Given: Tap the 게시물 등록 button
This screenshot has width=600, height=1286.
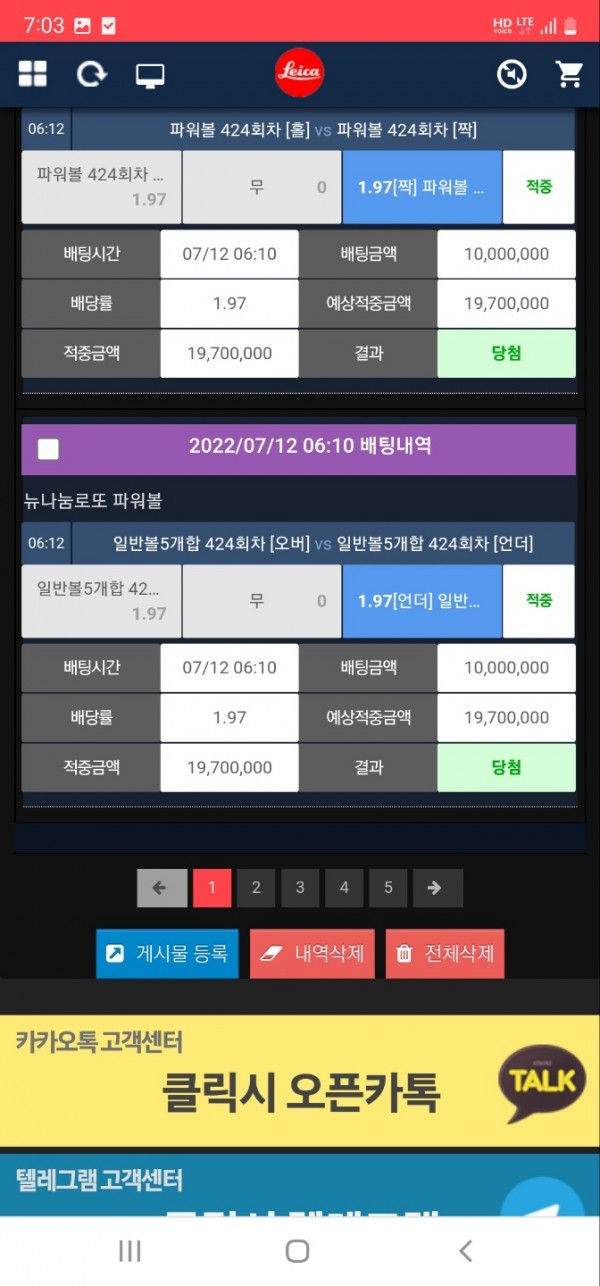Looking at the screenshot, I should (x=167, y=954).
